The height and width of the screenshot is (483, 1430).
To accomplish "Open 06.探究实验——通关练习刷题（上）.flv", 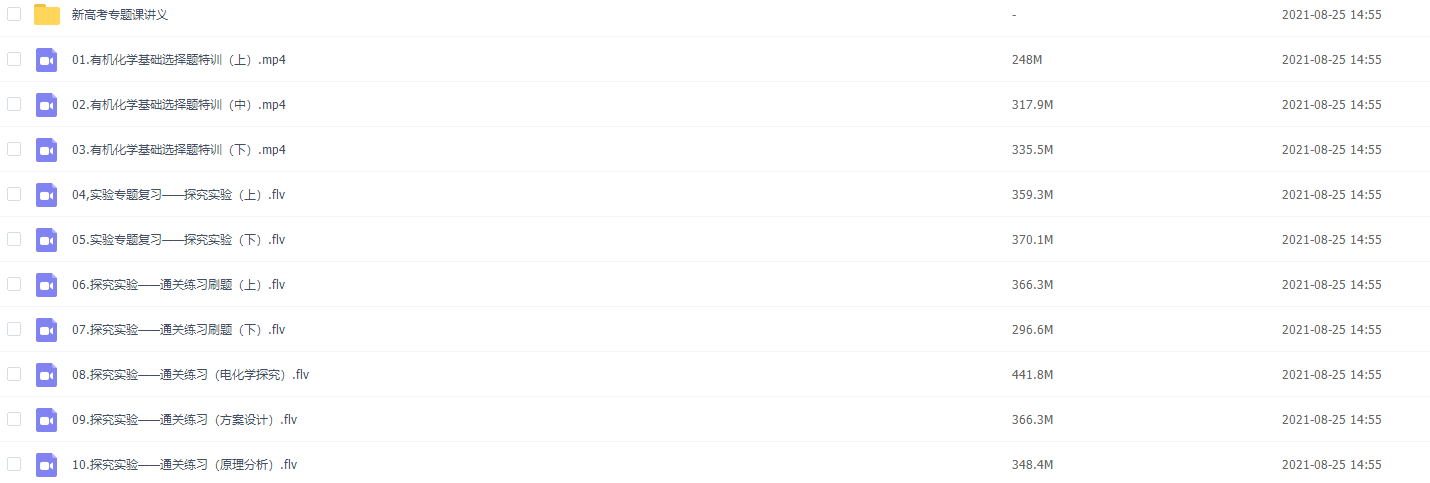I will pyautogui.click(x=178, y=285).
